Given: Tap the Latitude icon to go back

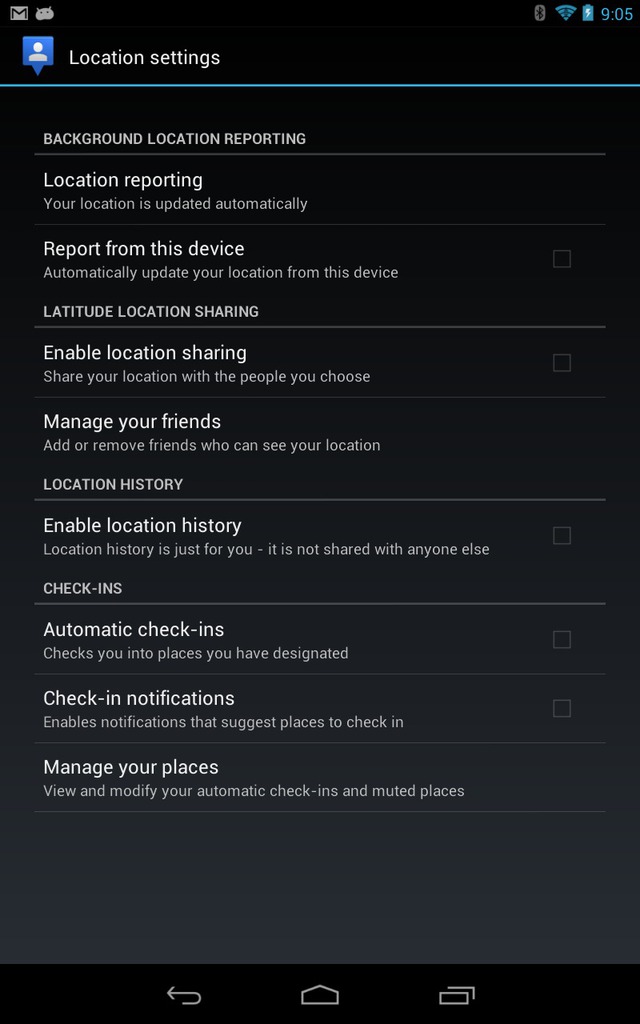Looking at the screenshot, I should pos(38,56).
